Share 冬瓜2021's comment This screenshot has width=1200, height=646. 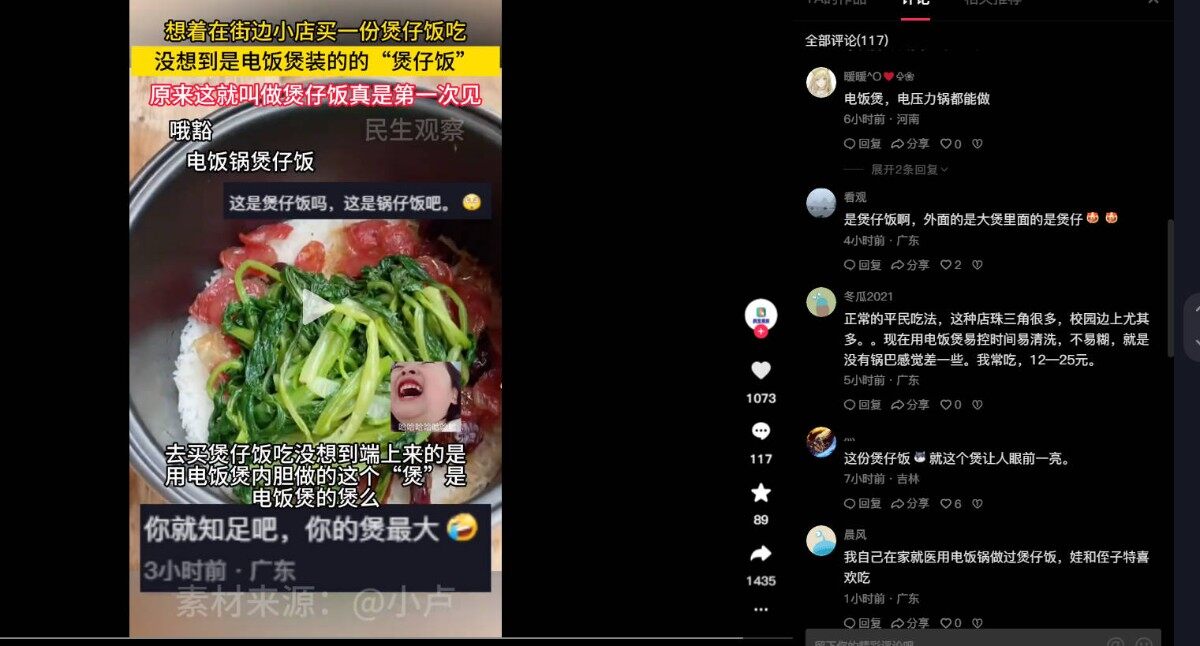pyautogui.click(x=911, y=405)
